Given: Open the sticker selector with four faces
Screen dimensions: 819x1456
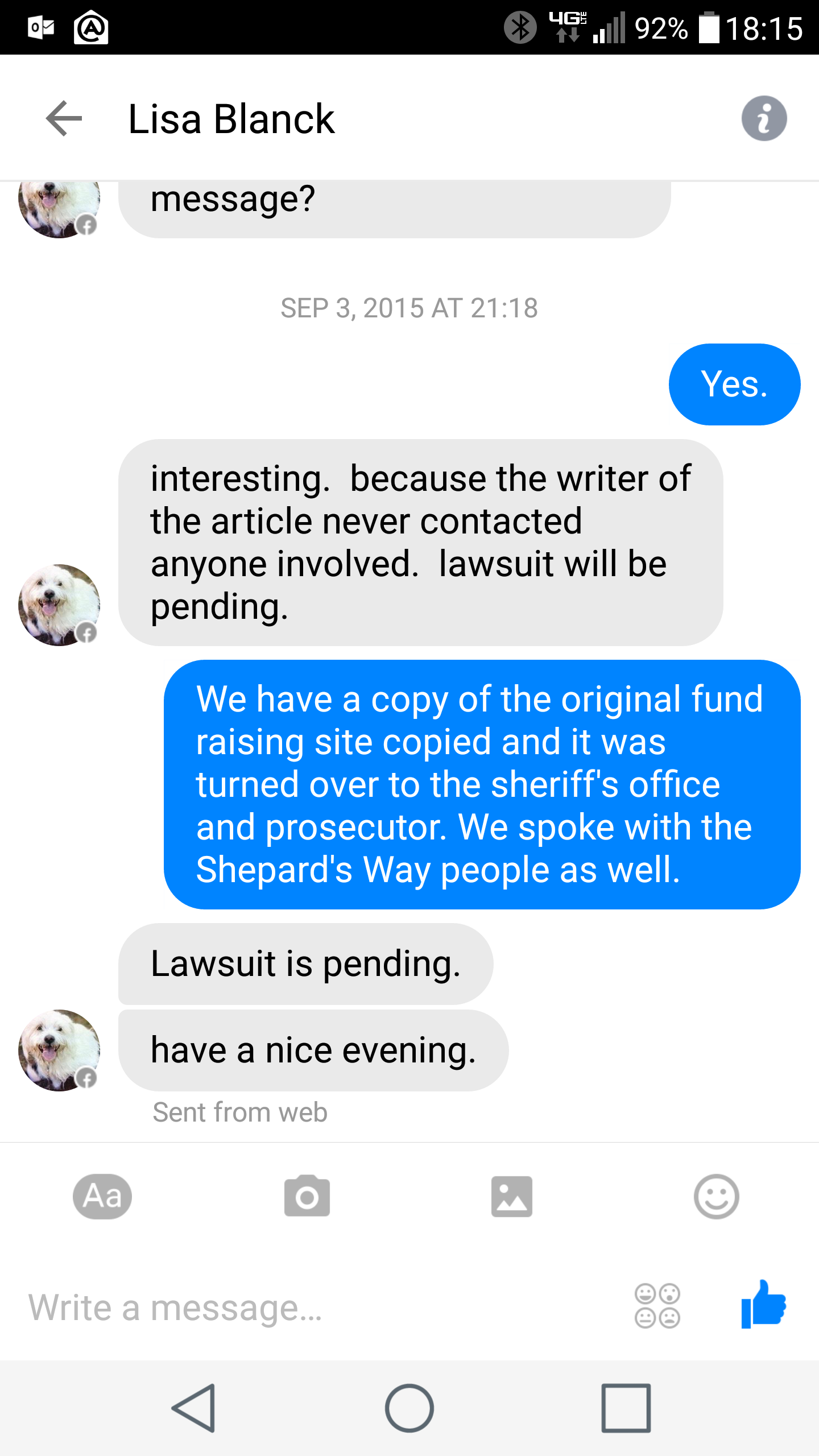Looking at the screenshot, I should click(657, 1306).
